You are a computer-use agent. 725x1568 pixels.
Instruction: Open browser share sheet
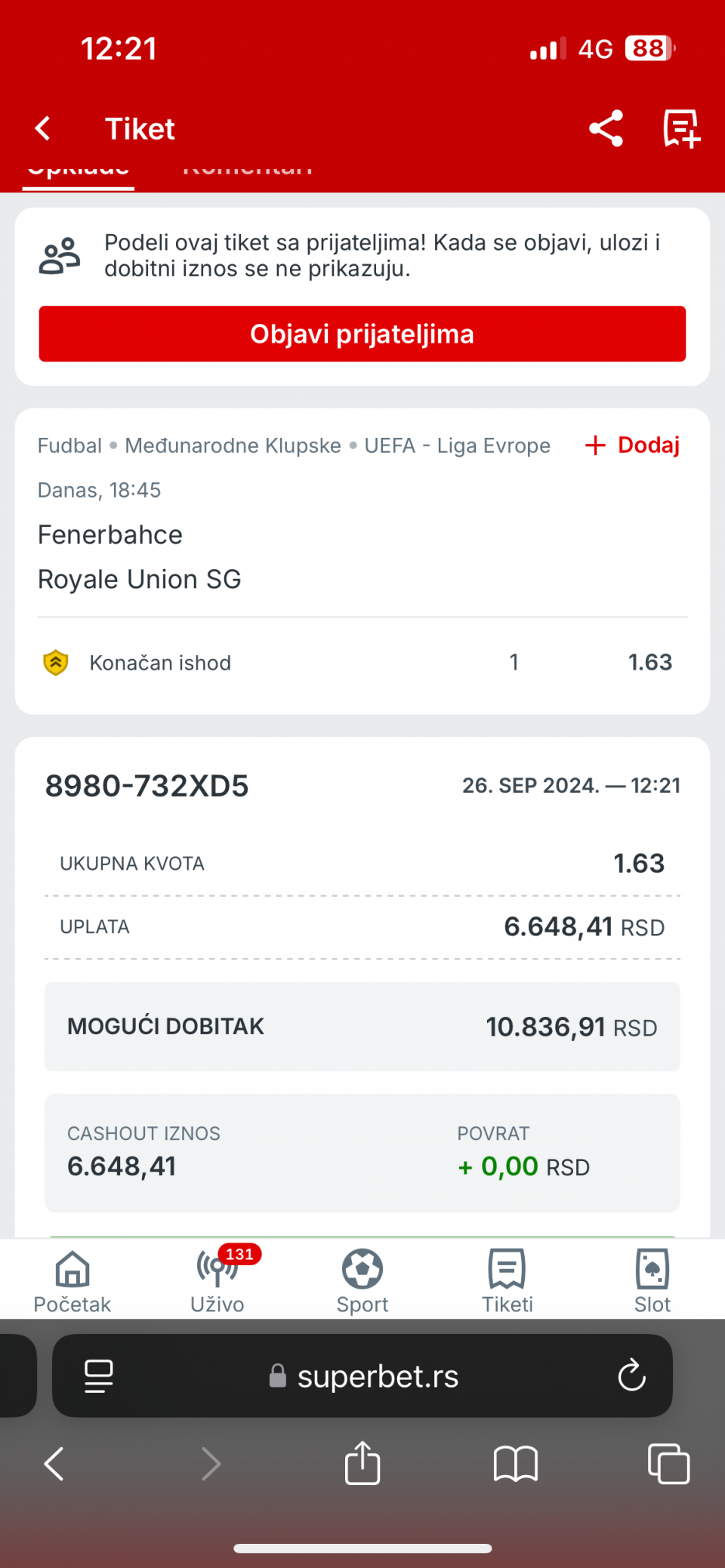coord(362,1463)
